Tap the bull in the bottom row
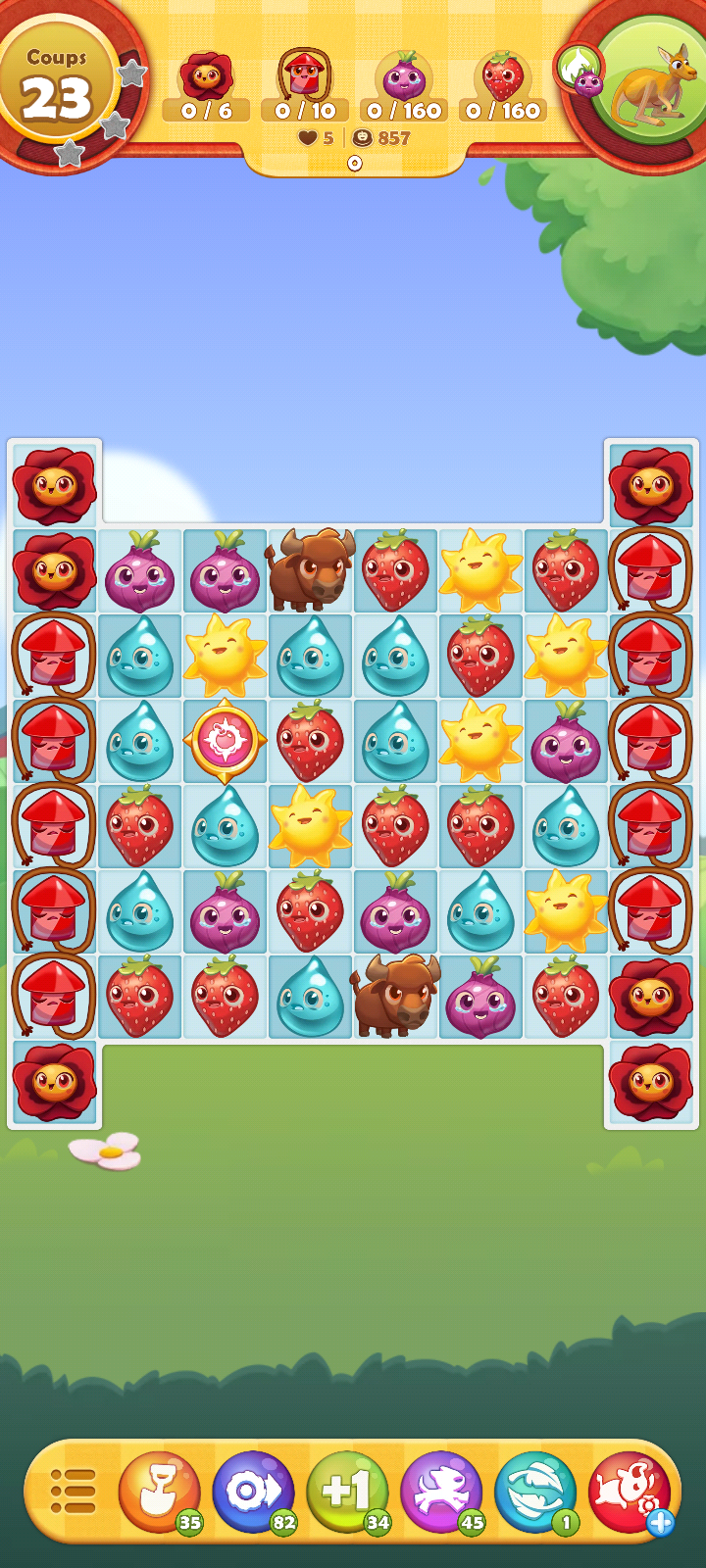706x1568 pixels. 395,995
